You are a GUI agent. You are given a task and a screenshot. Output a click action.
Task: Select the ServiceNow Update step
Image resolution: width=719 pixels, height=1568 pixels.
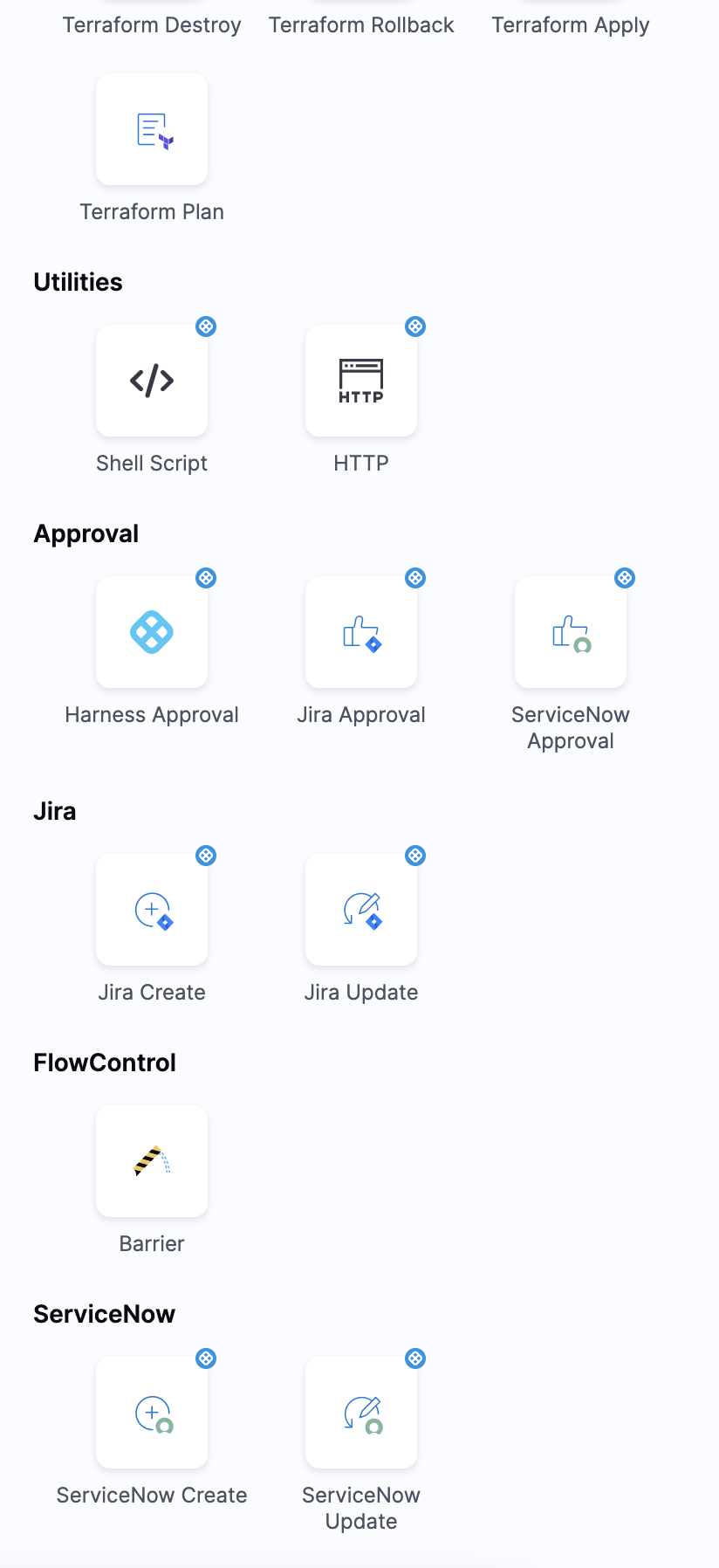[361, 1413]
